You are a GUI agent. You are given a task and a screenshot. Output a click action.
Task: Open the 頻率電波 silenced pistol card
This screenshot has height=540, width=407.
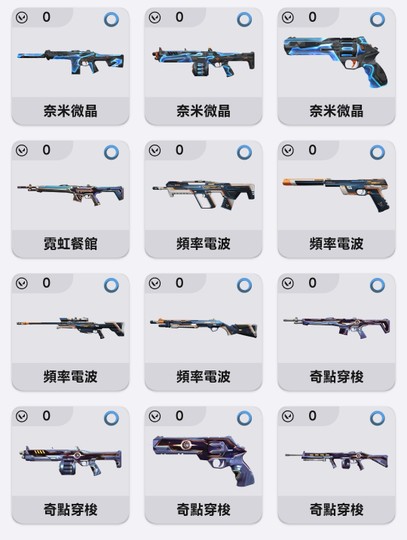coord(336,199)
